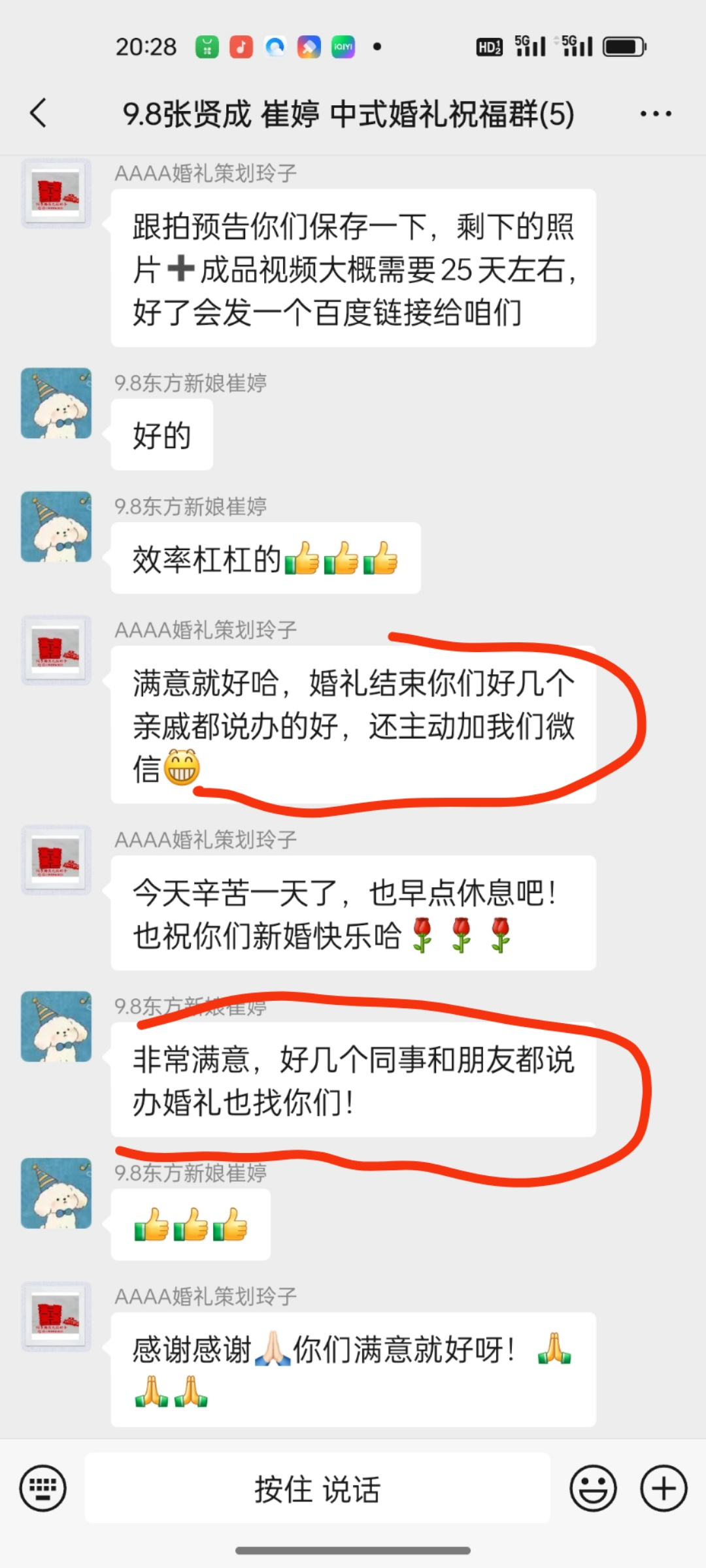Open 崔婷's avatar beside 效率杠杠的 message
The height and width of the screenshot is (1568, 706).
(x=56, y=527)
